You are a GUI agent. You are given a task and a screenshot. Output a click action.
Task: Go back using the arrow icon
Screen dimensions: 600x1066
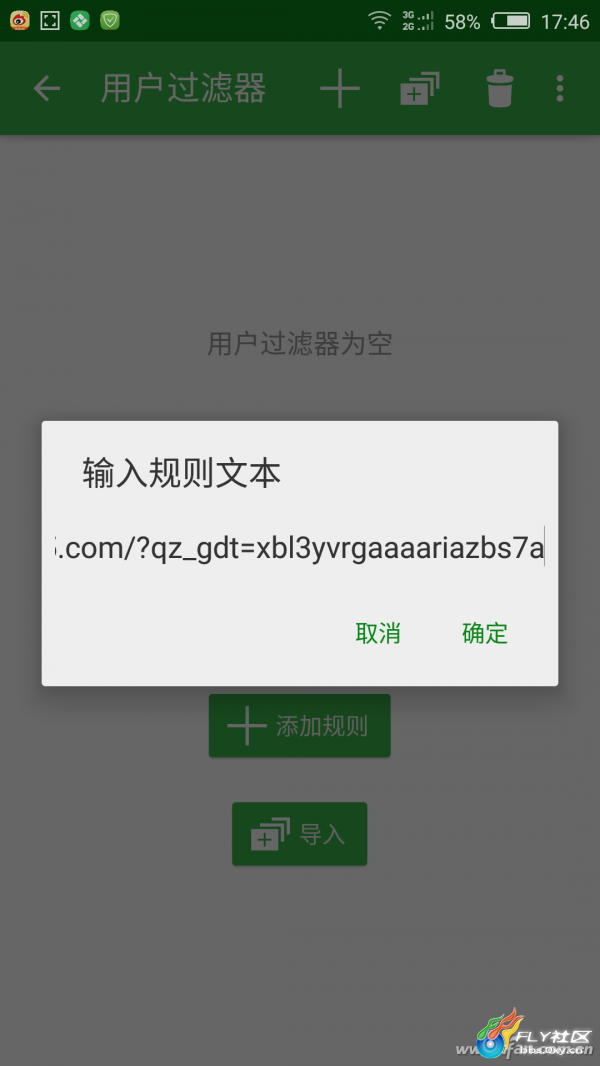pos(47,88)
